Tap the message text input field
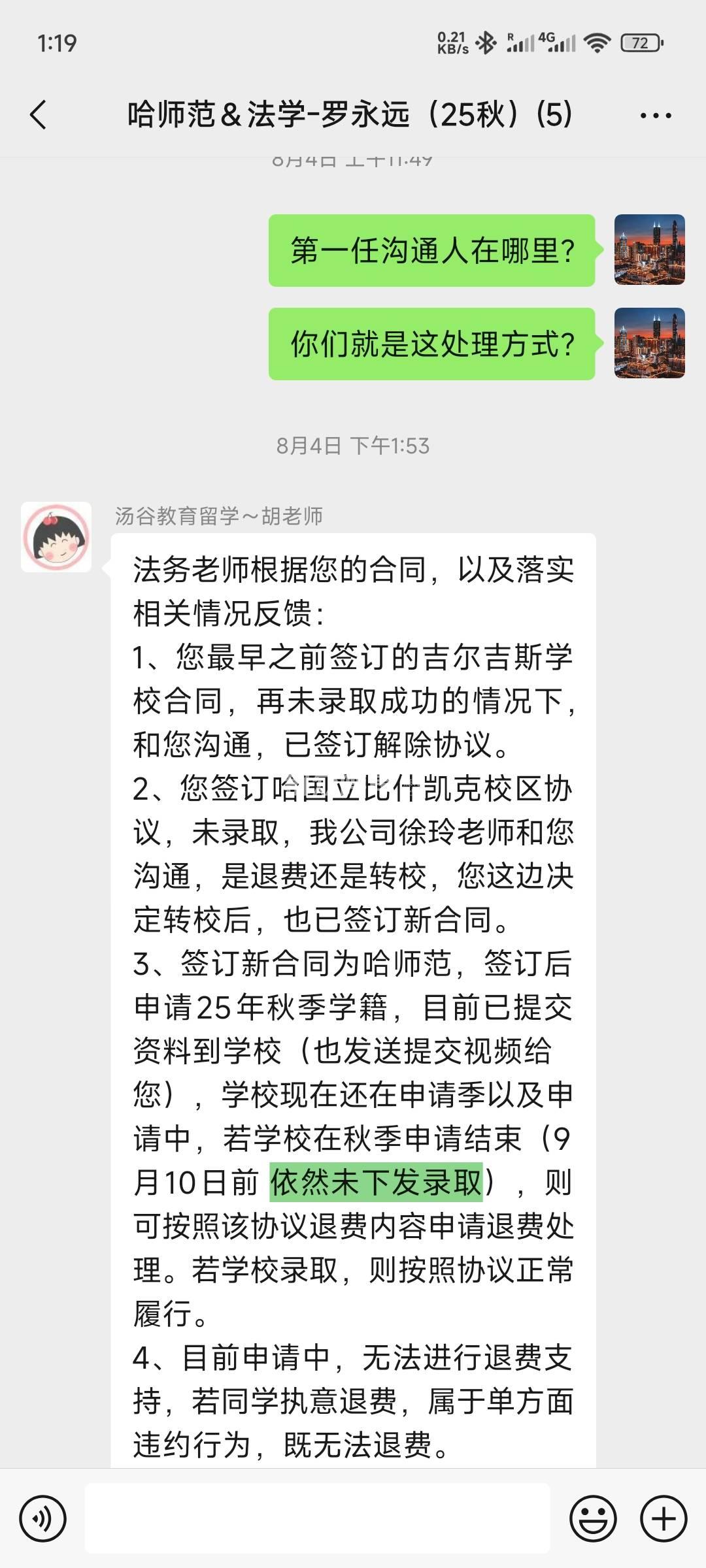706x1568 pixels. [x=317, y=1519]
